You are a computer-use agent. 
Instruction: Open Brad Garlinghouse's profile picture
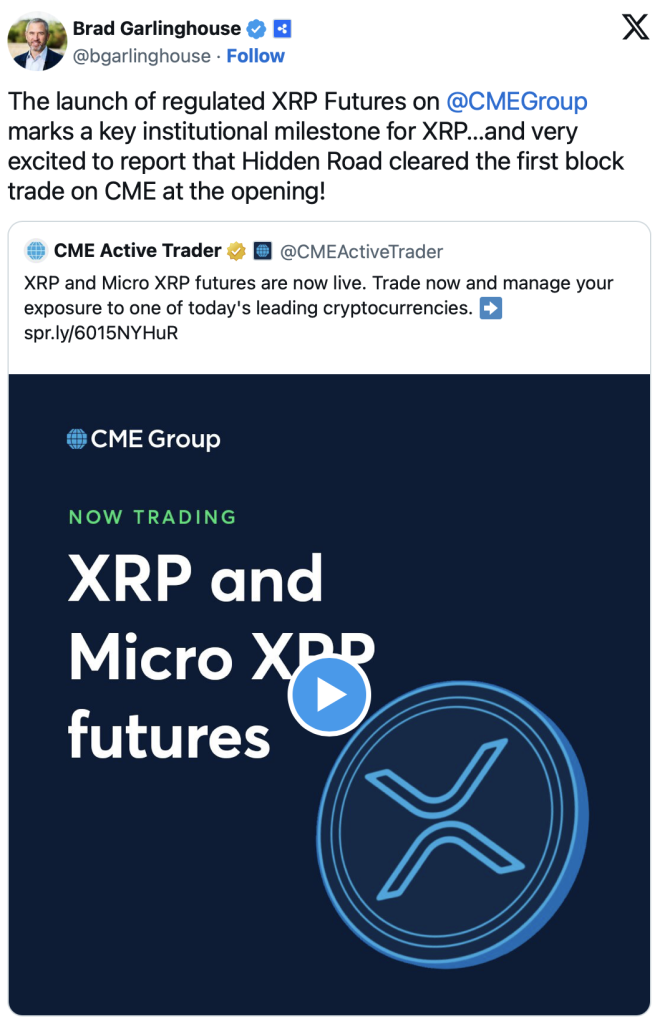[x=37, y=42]
